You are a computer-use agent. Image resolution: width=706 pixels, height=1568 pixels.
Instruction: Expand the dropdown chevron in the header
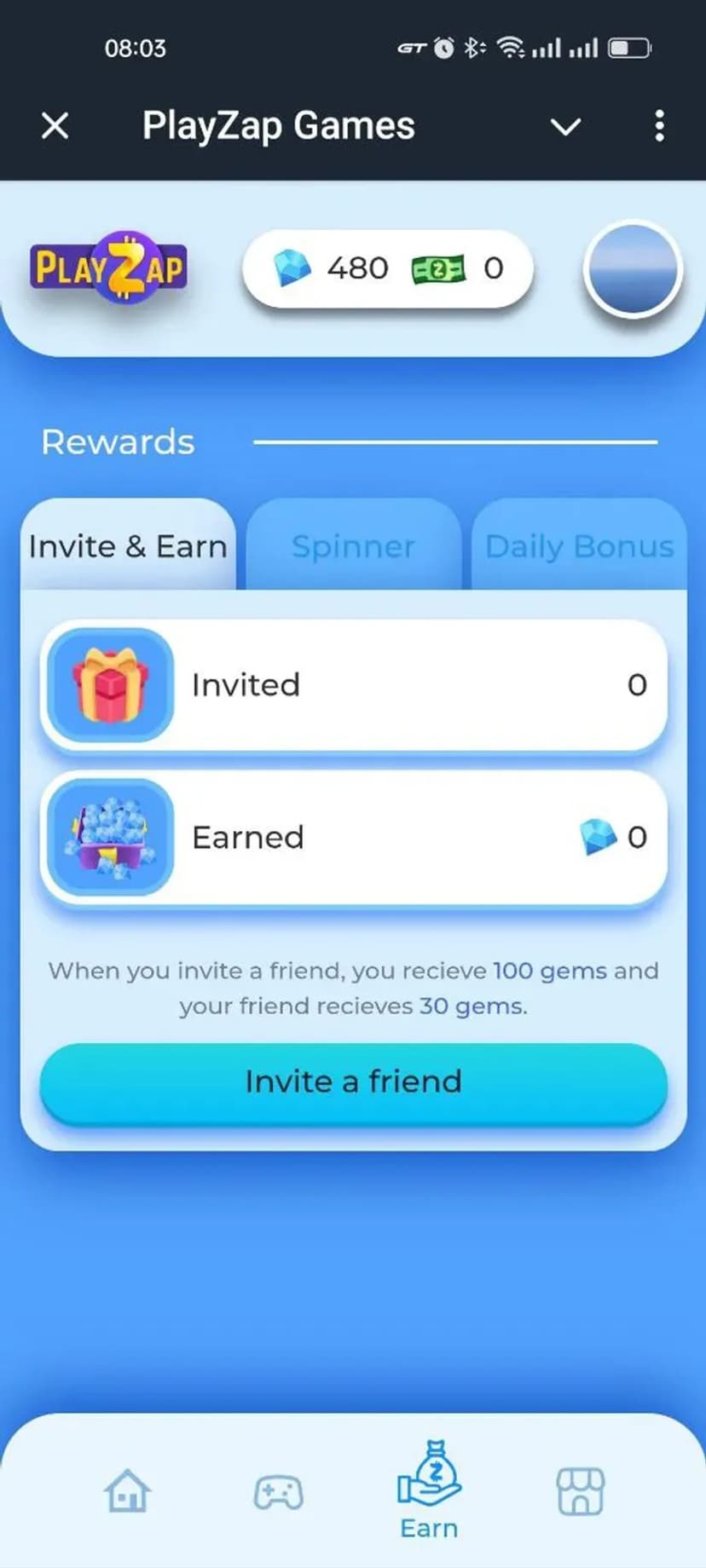coord(565,127)
